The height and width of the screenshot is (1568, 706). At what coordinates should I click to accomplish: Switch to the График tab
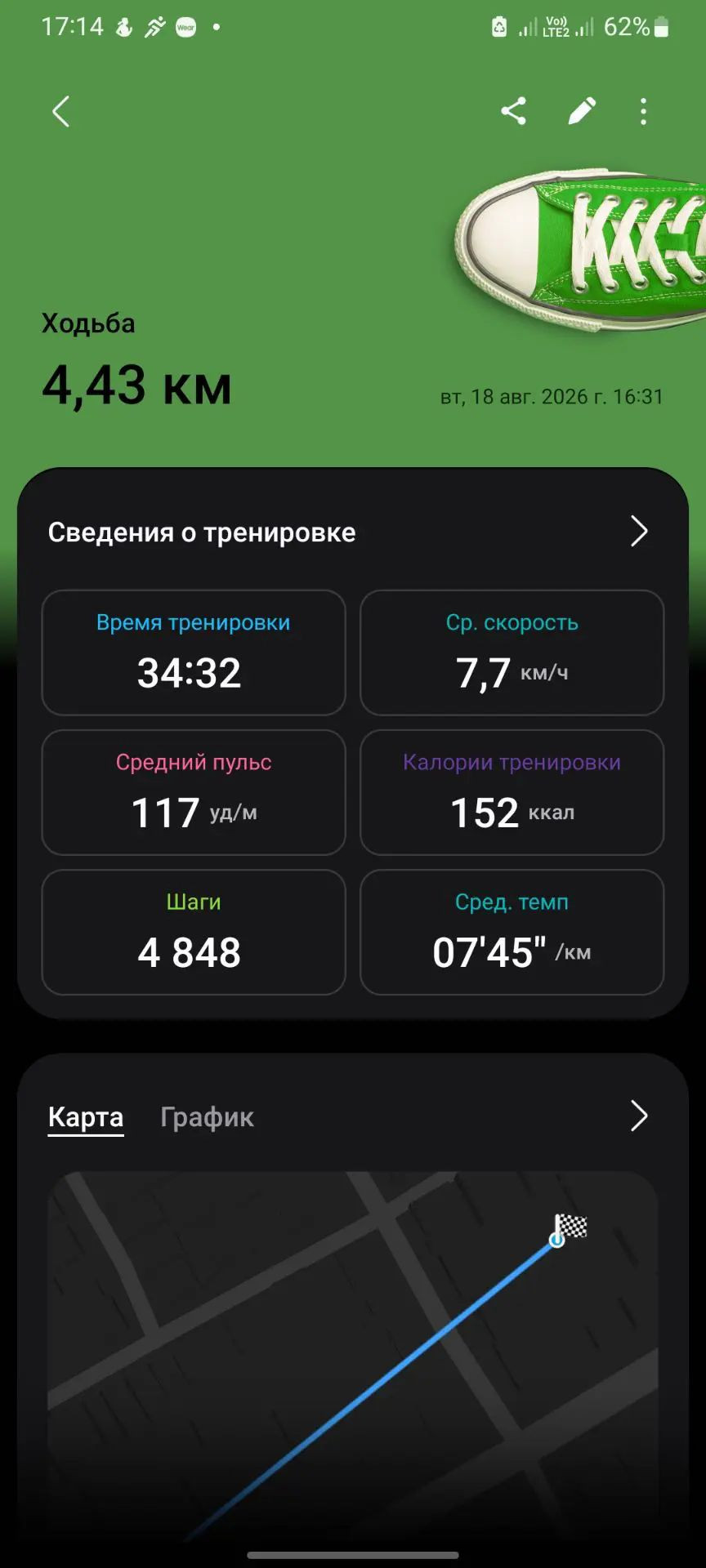point(207,1116)
